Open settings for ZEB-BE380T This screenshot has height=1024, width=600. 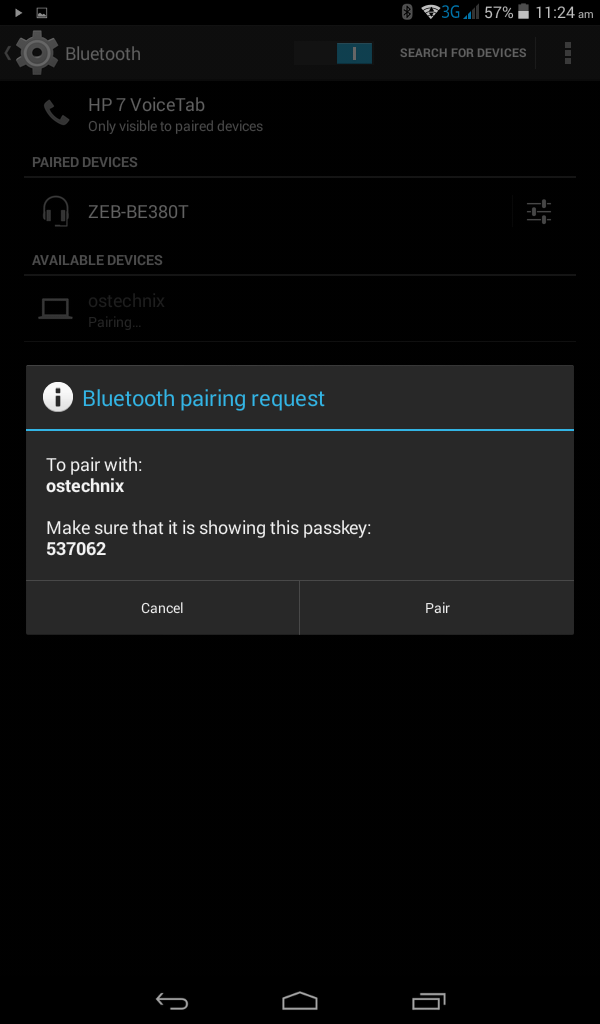point(539,211)
